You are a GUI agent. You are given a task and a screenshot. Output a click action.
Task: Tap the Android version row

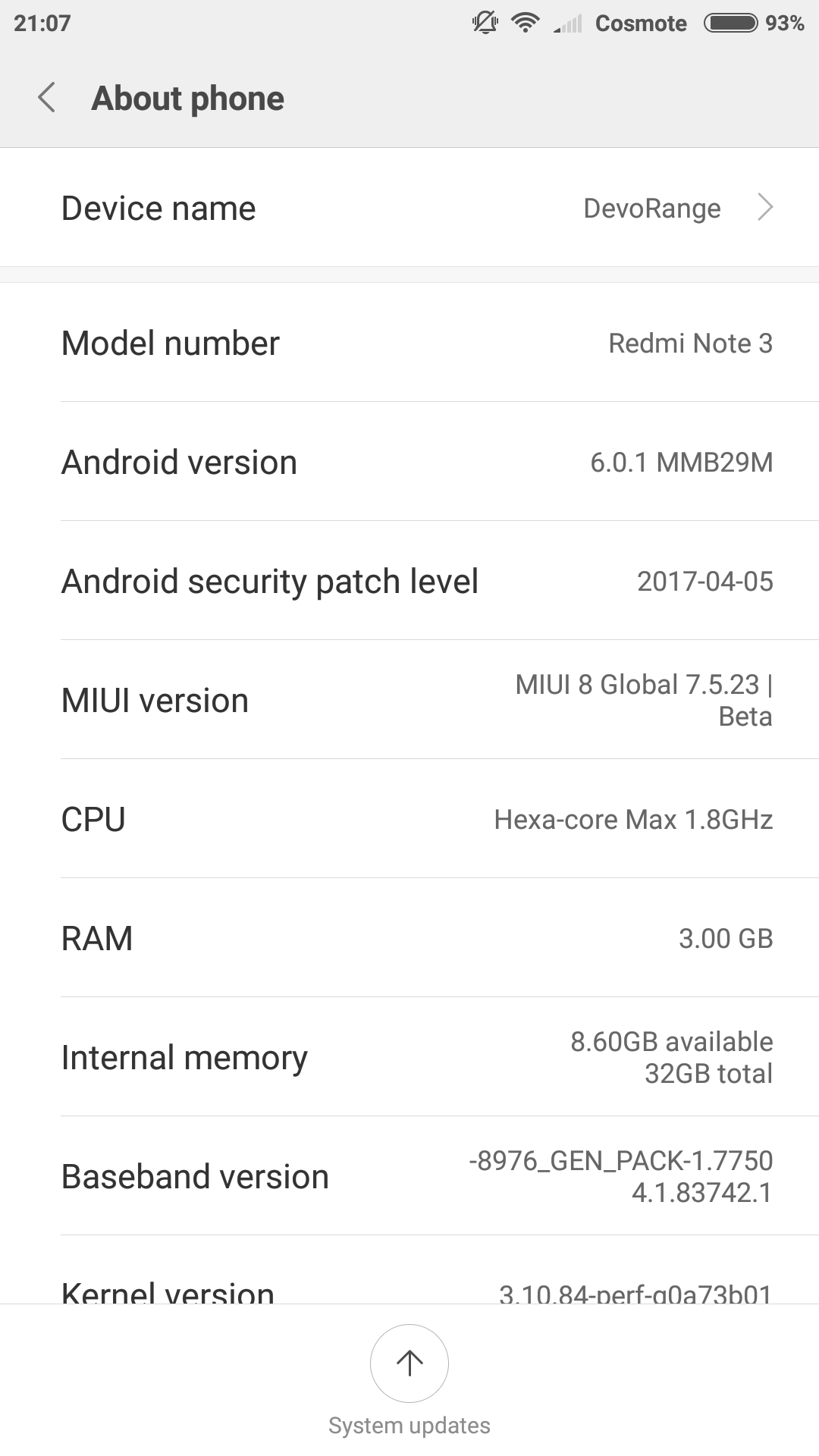click(x=409, y=462)
